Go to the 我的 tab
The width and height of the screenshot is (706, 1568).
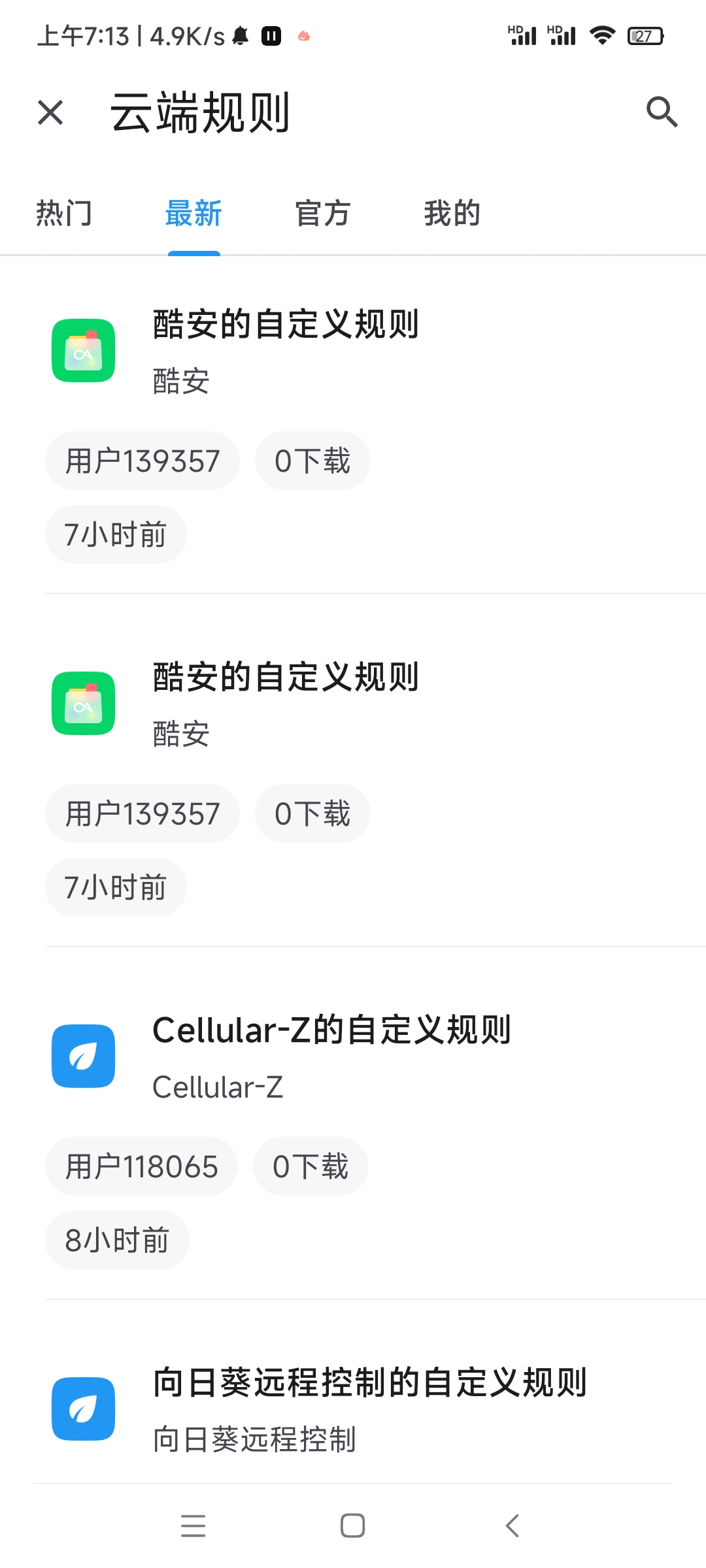point(452,214)
